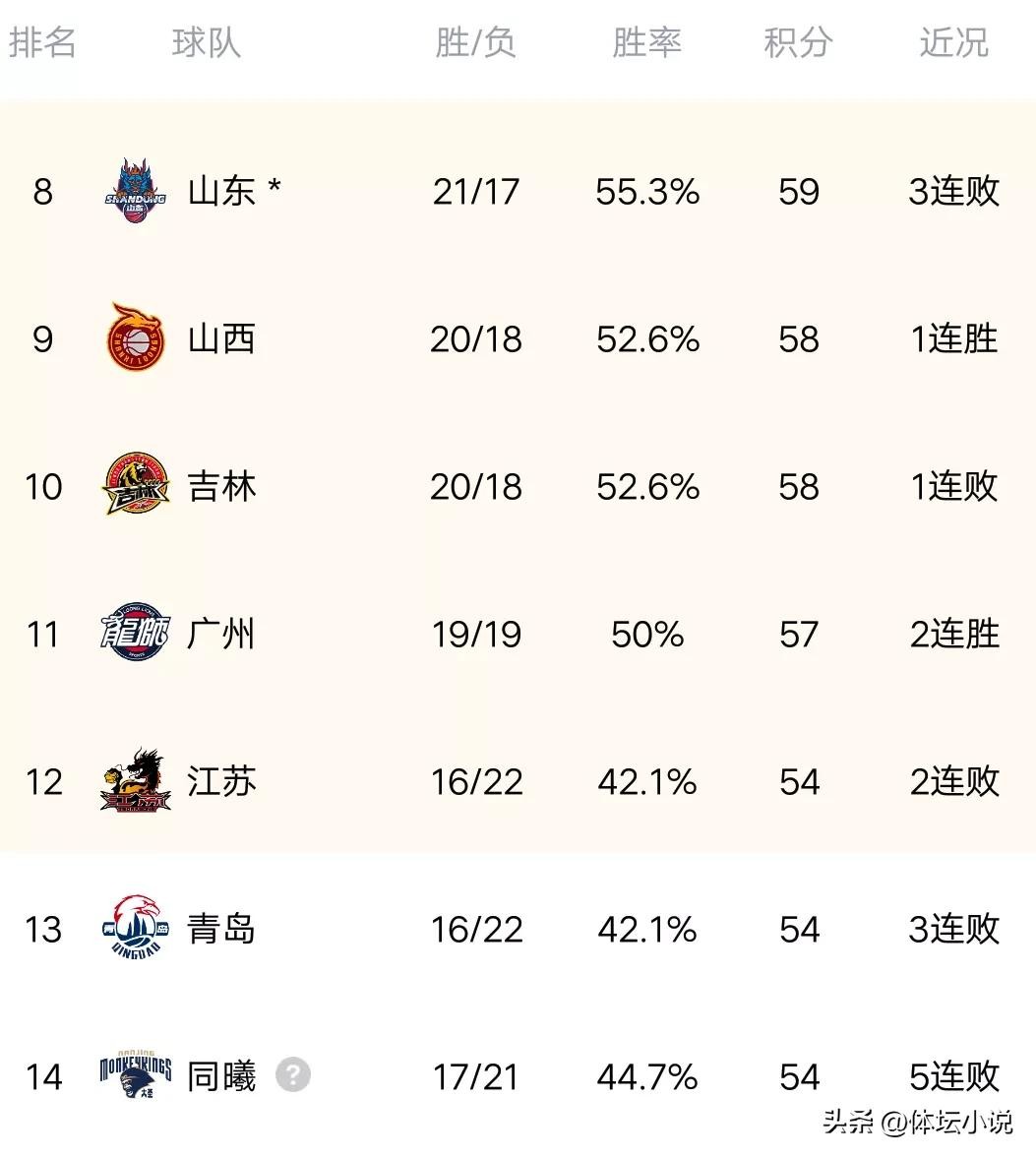View the 吉林 team details
This screenshot has width=1036, height=1158.
(x=221, y=486)
